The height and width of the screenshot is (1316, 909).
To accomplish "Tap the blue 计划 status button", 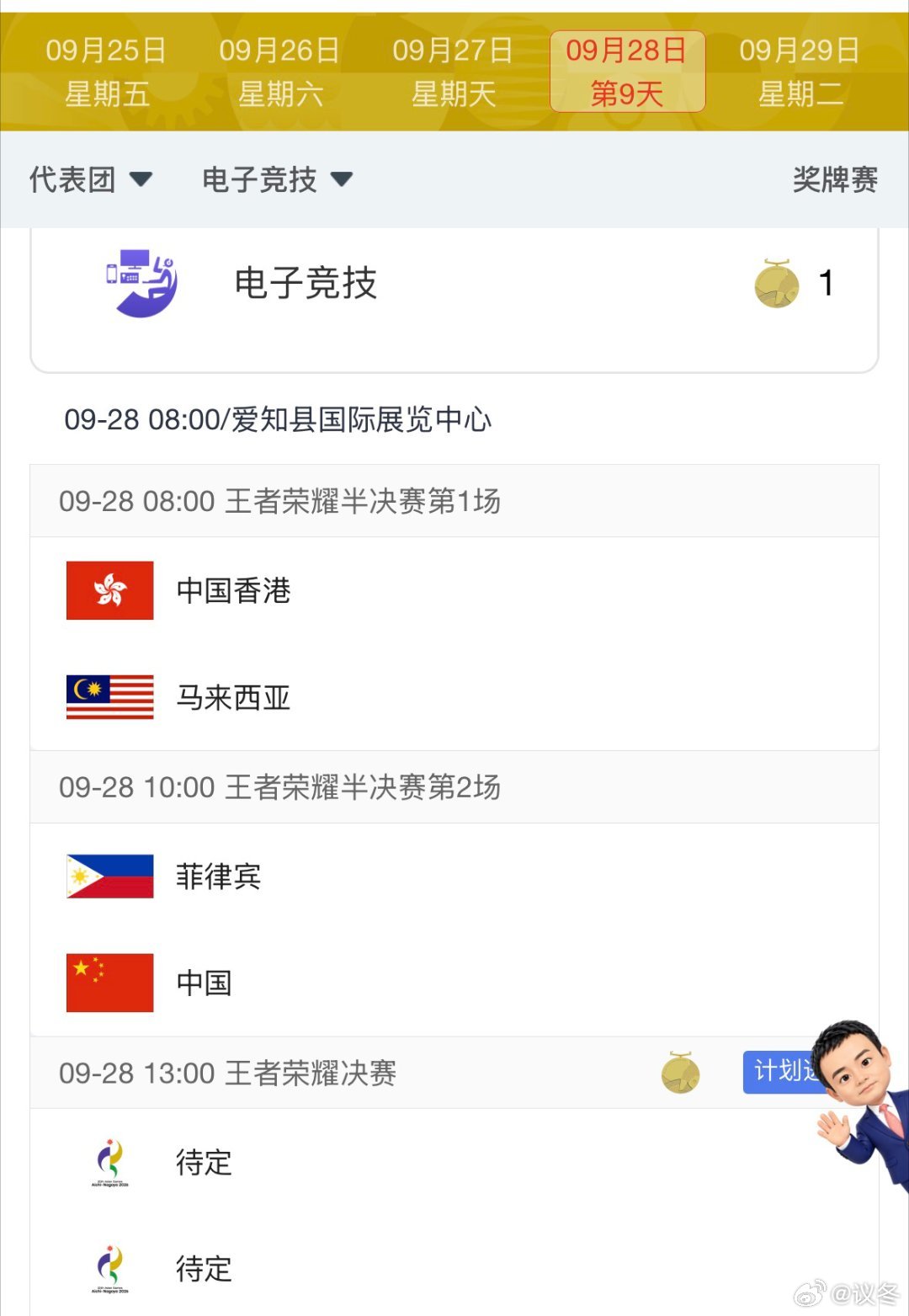I will coord(782,1072).
